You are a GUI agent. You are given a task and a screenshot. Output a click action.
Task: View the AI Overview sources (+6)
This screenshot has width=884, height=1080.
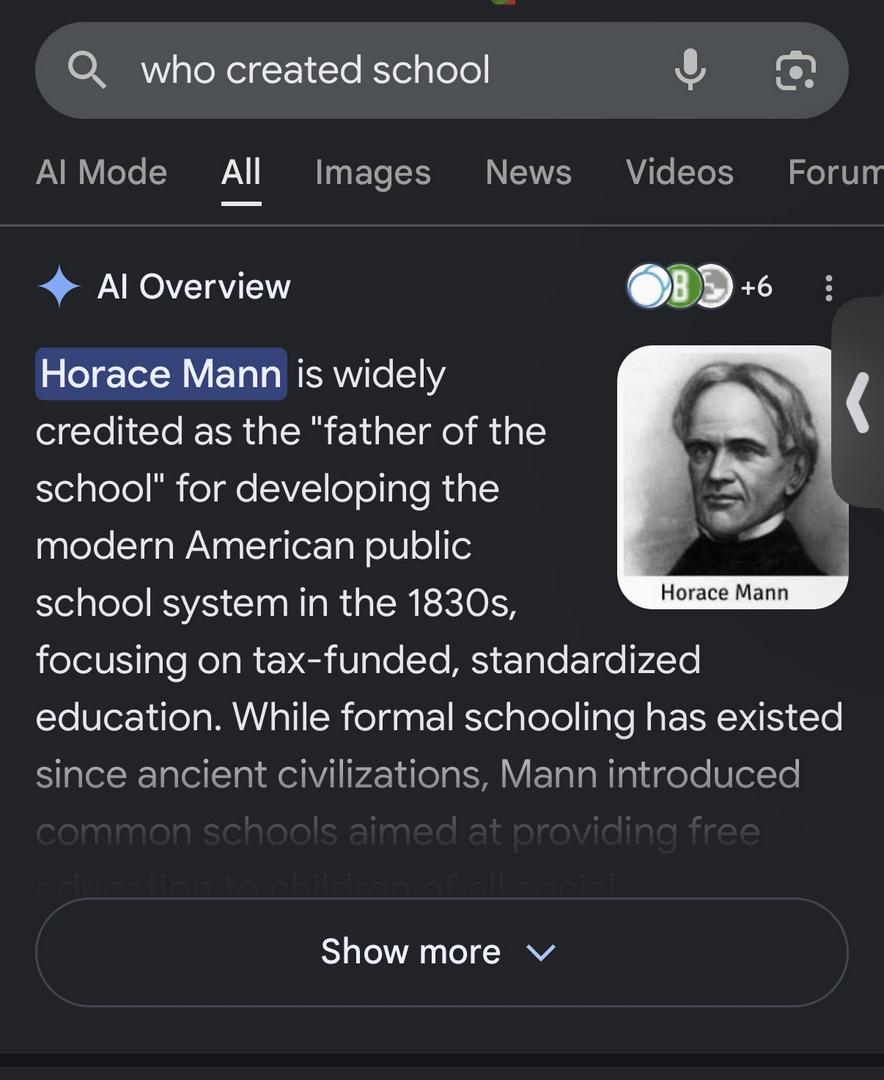[x=700, y=287]
